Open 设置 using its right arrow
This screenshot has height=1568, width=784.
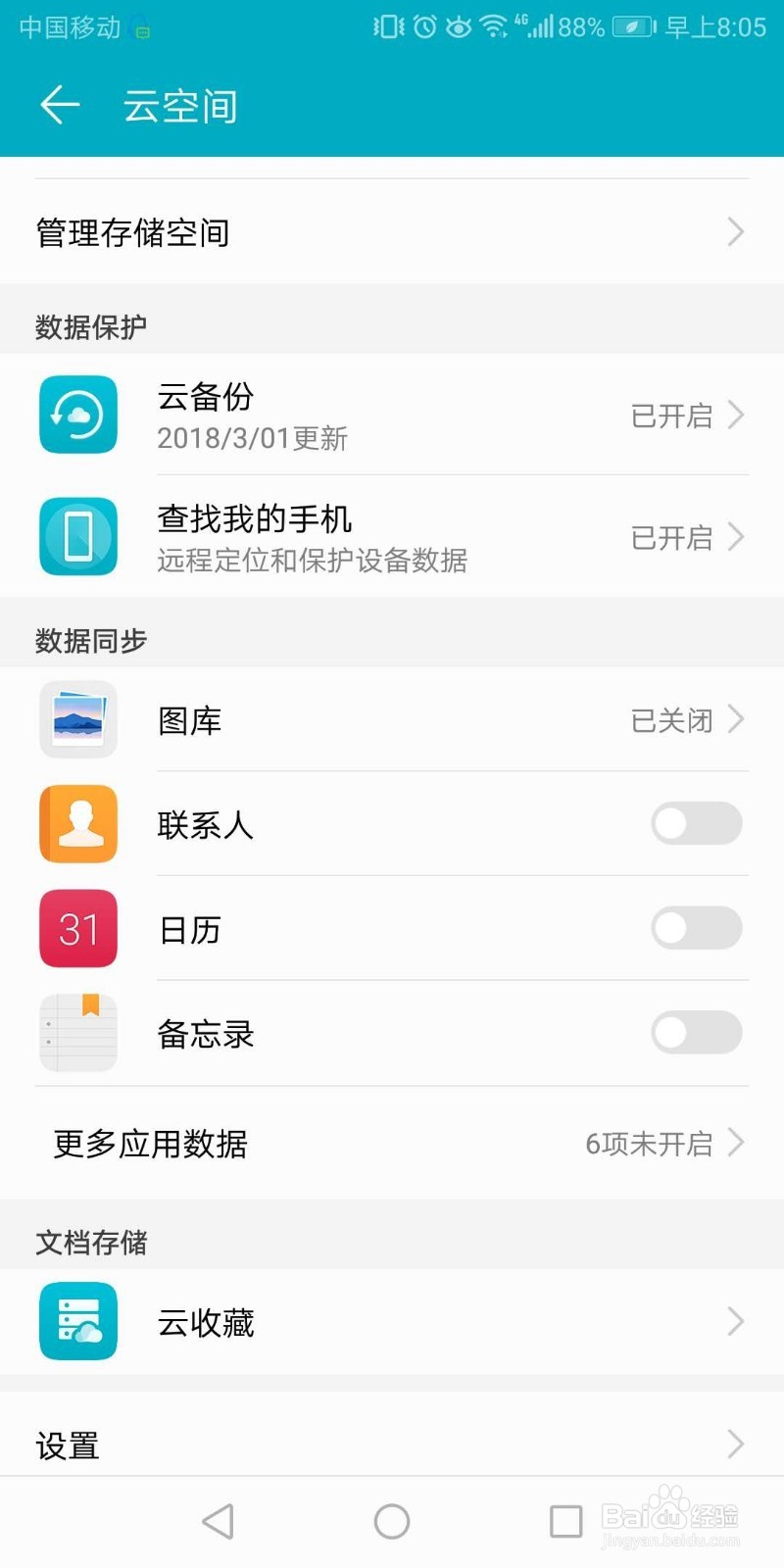735,1445
